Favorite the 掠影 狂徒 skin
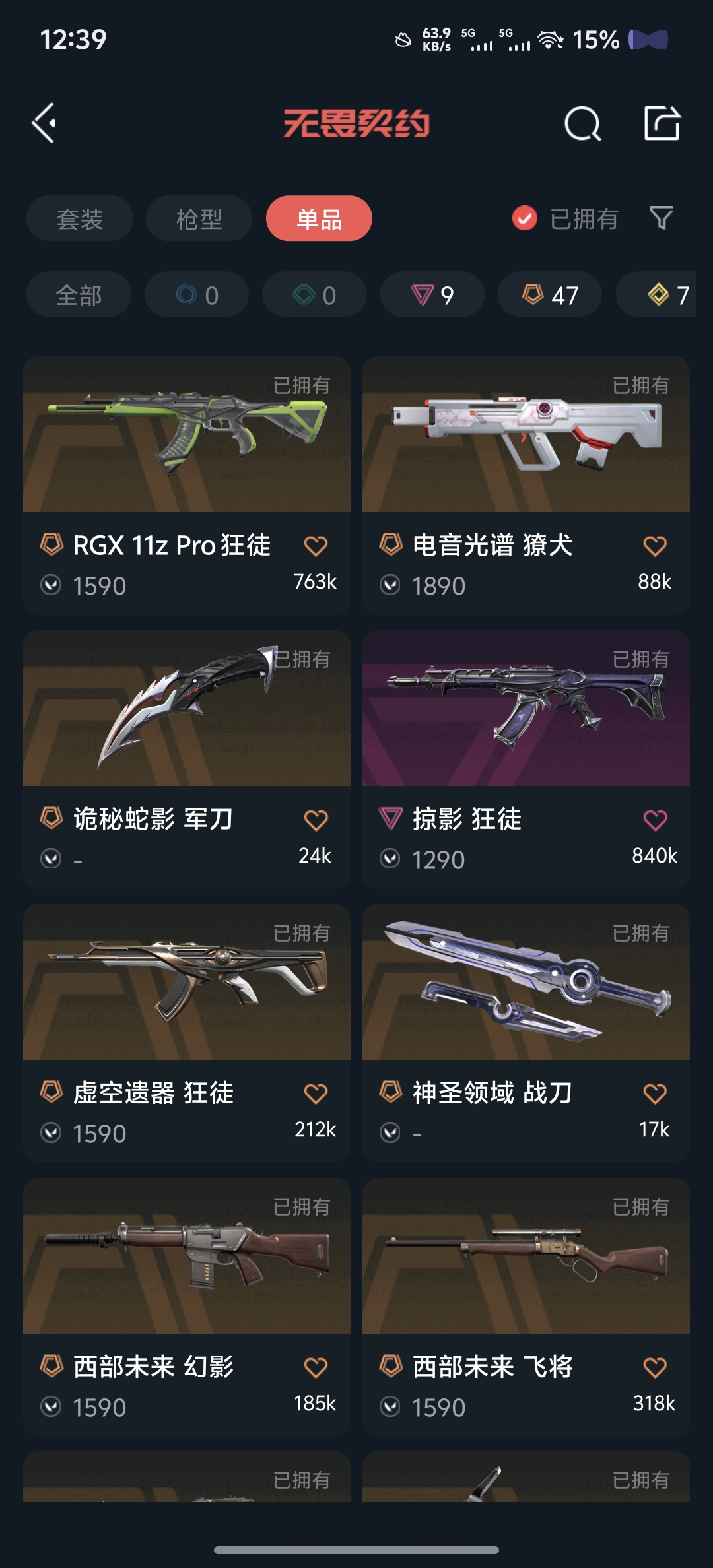Screen dimensions: 713x1568 pos(655,820)
